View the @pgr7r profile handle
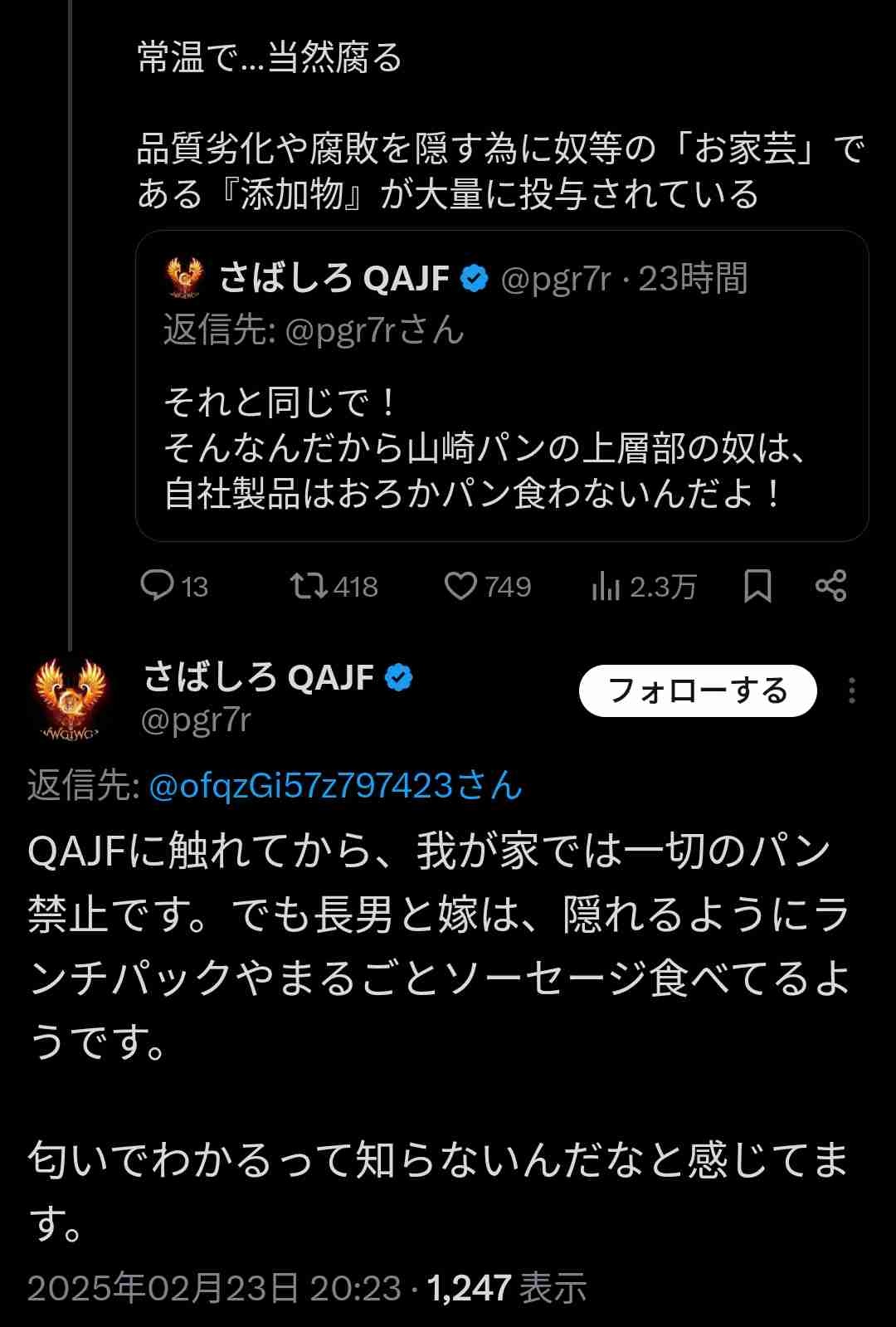 click(196, 720)
